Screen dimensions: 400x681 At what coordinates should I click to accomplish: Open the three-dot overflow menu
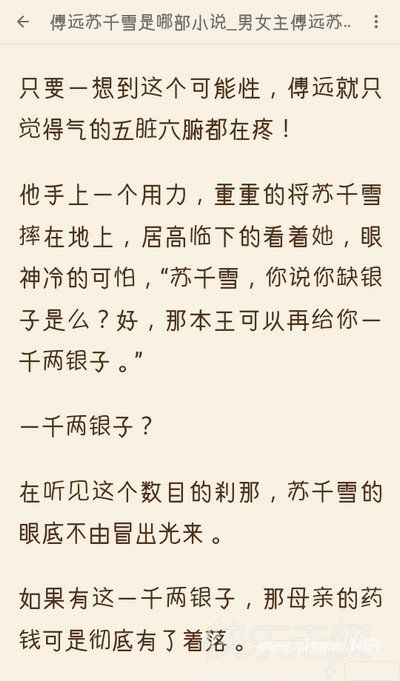(x=376, y=22)
